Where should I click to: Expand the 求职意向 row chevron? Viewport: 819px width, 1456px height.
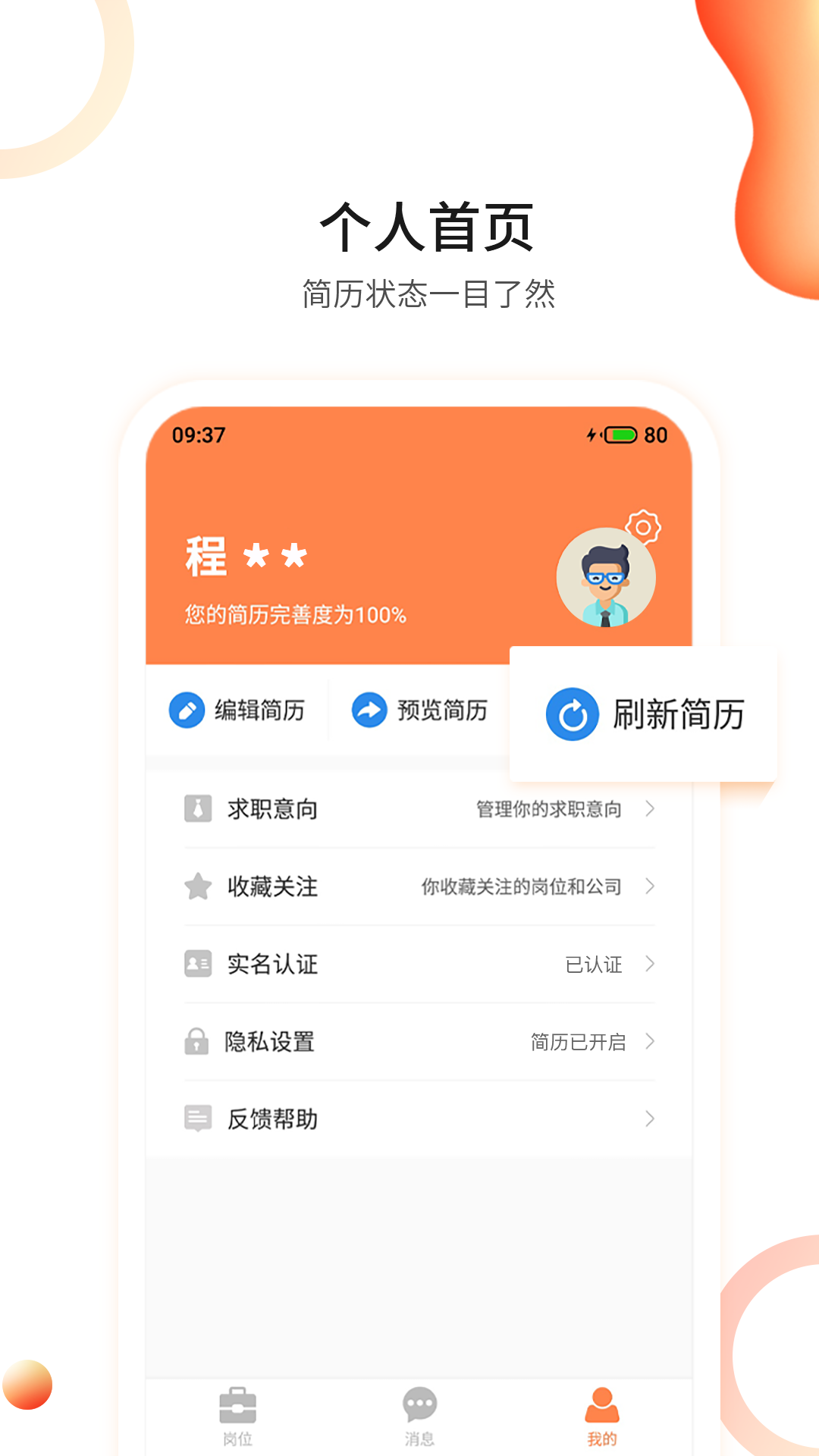pyautogui.click(x=649, y=809)
